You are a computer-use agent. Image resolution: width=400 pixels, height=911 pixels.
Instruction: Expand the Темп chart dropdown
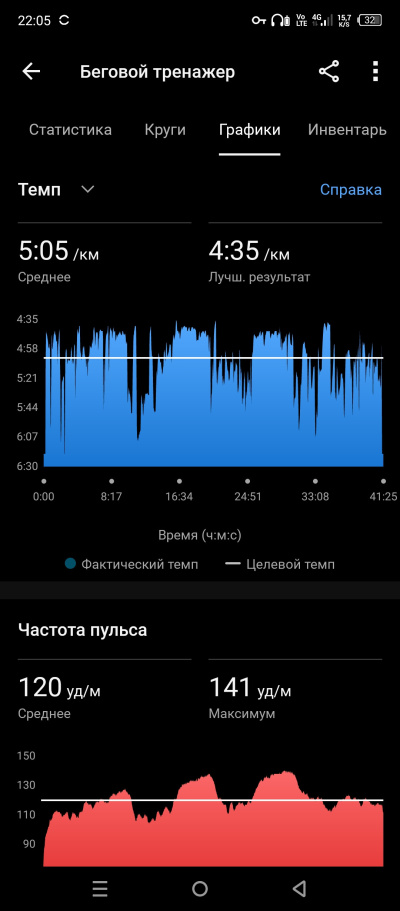56,189
